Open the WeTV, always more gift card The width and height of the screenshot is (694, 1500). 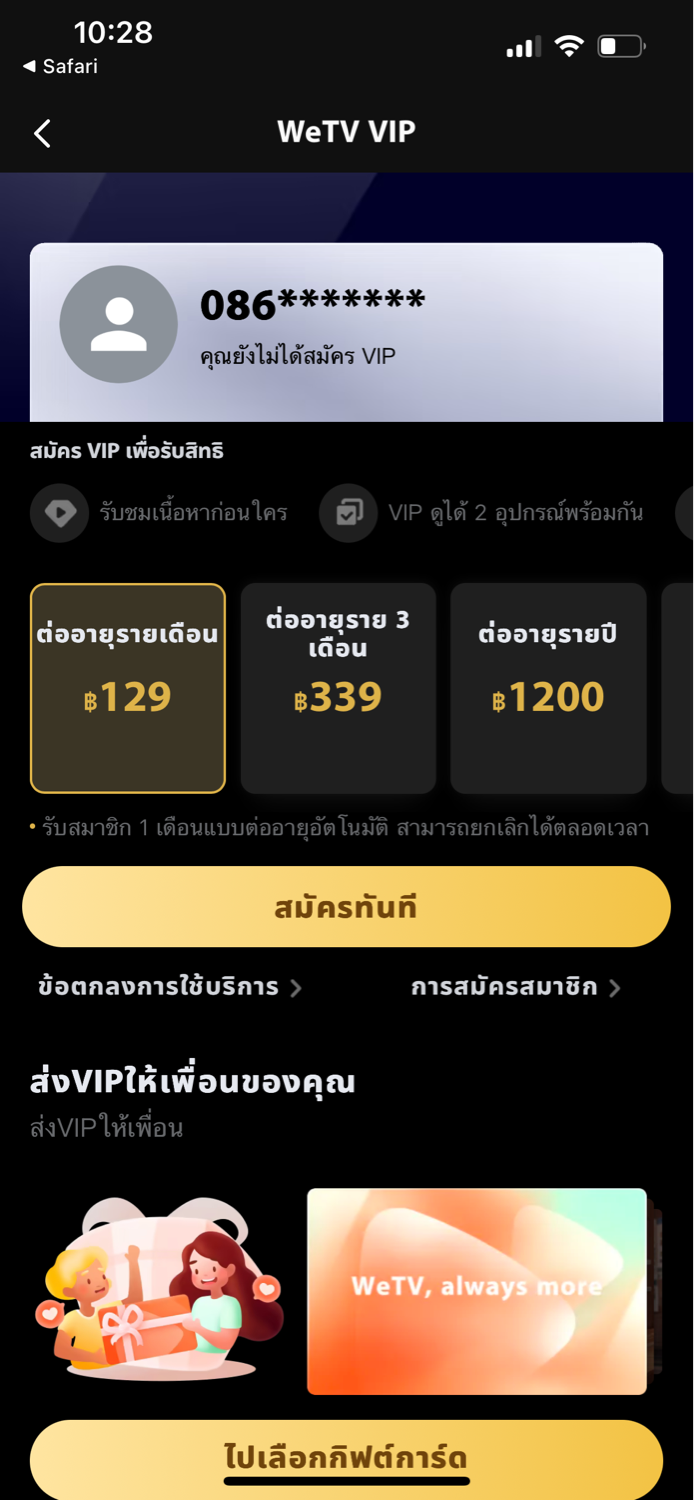(477, 1291)
